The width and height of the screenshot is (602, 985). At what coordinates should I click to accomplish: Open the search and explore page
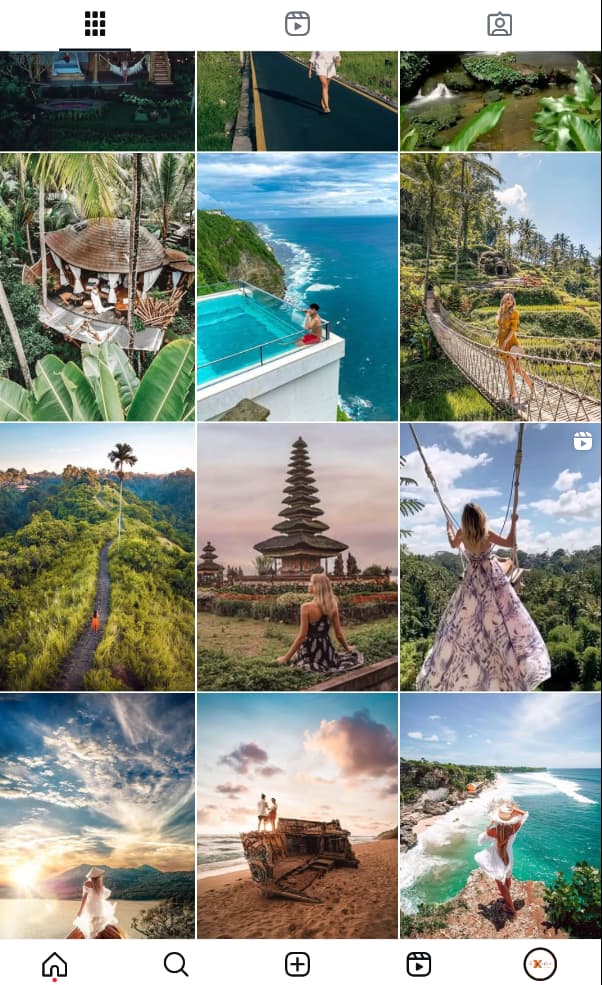click(x=176, y=964)
